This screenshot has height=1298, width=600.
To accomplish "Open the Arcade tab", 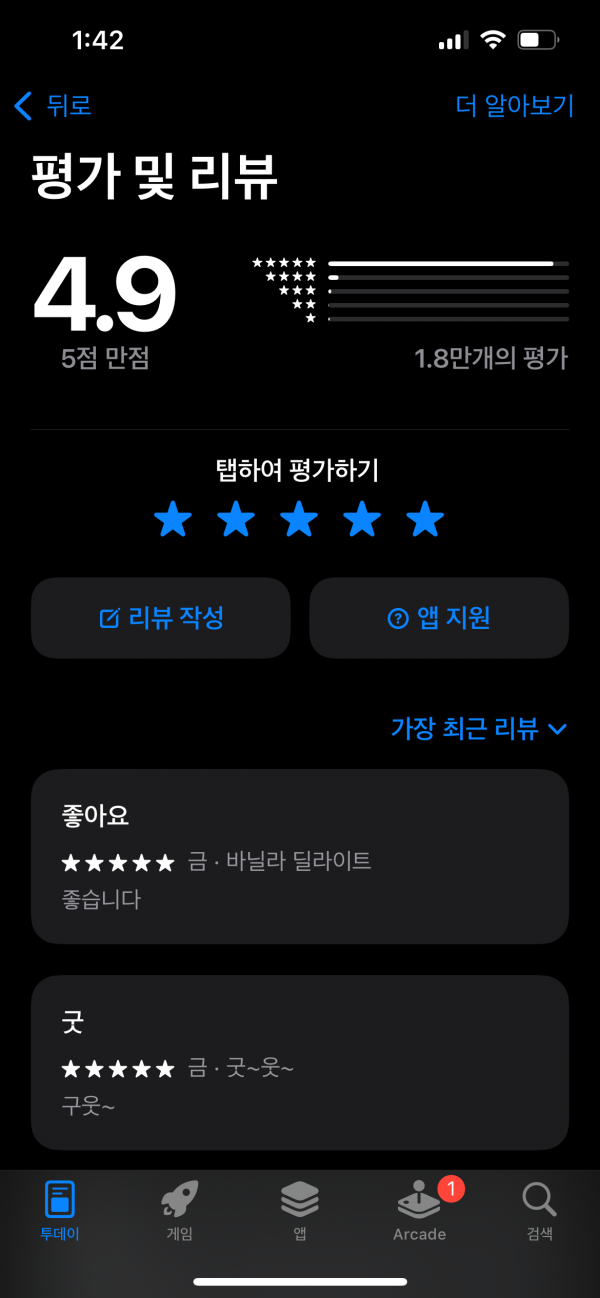I will coord(420,1210).
